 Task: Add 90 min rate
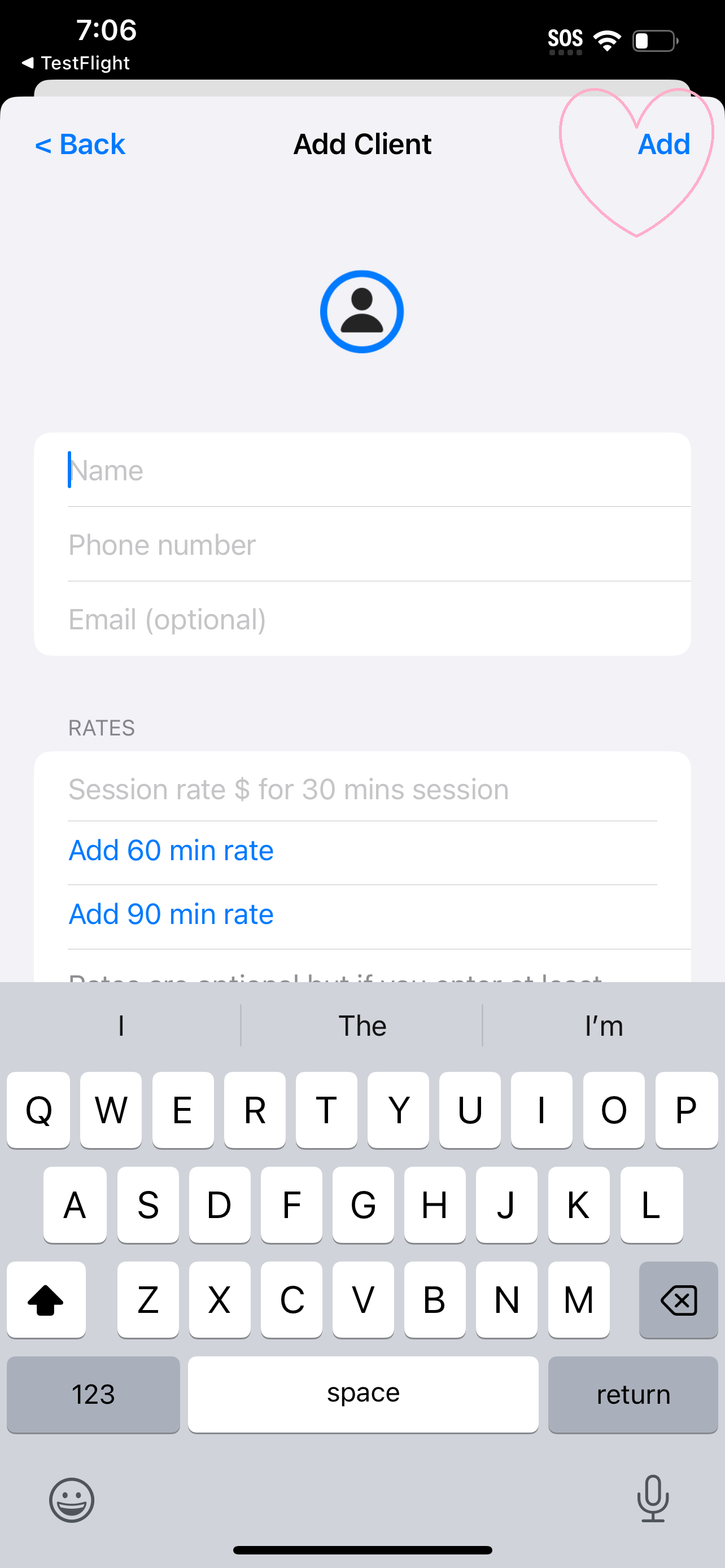pyautogui.click(x=171, y=914)
